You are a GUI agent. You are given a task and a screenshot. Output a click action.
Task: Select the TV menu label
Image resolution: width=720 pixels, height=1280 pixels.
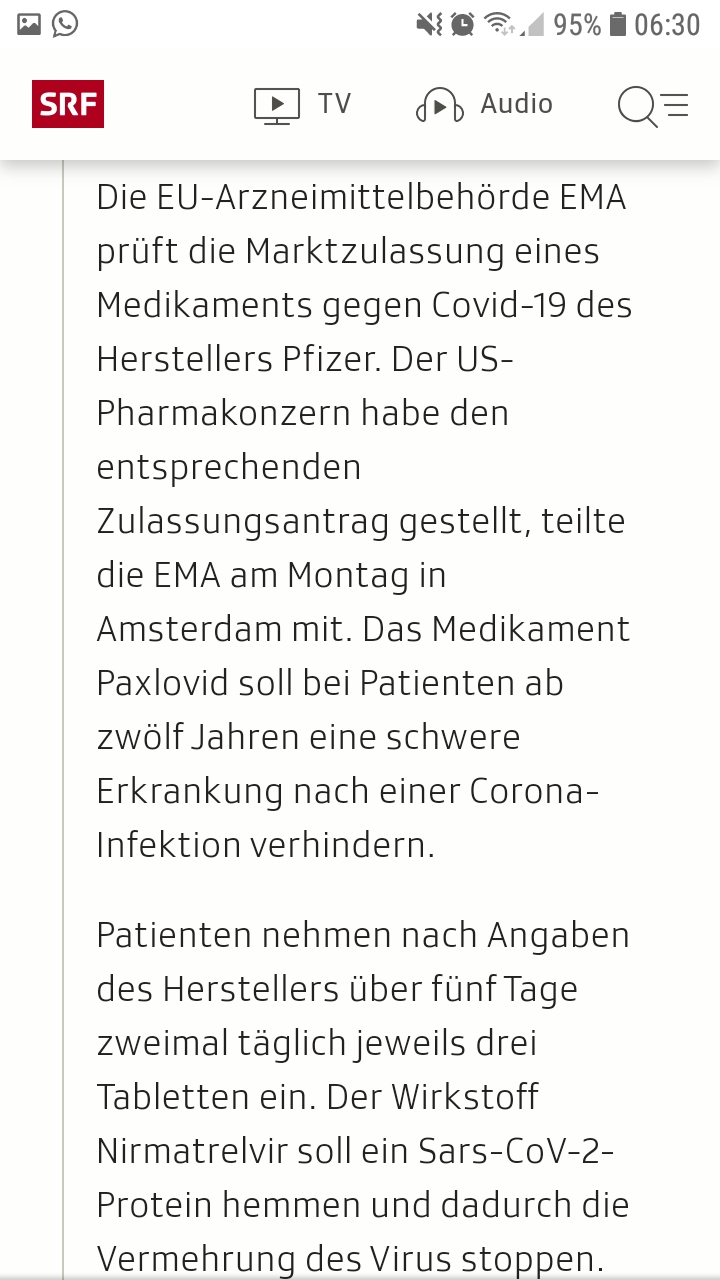coord(336,104)
